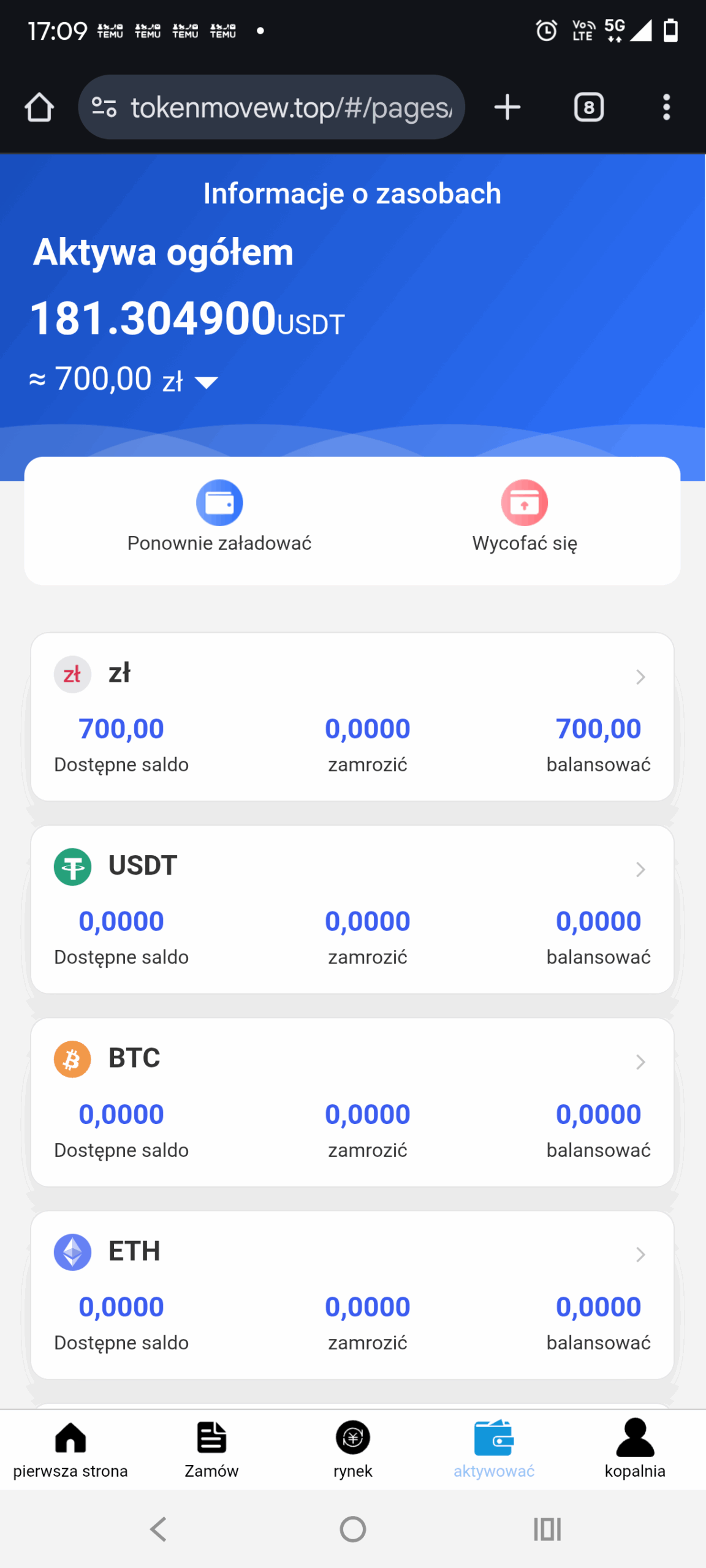Open a new browser tab

coord(507,108)
